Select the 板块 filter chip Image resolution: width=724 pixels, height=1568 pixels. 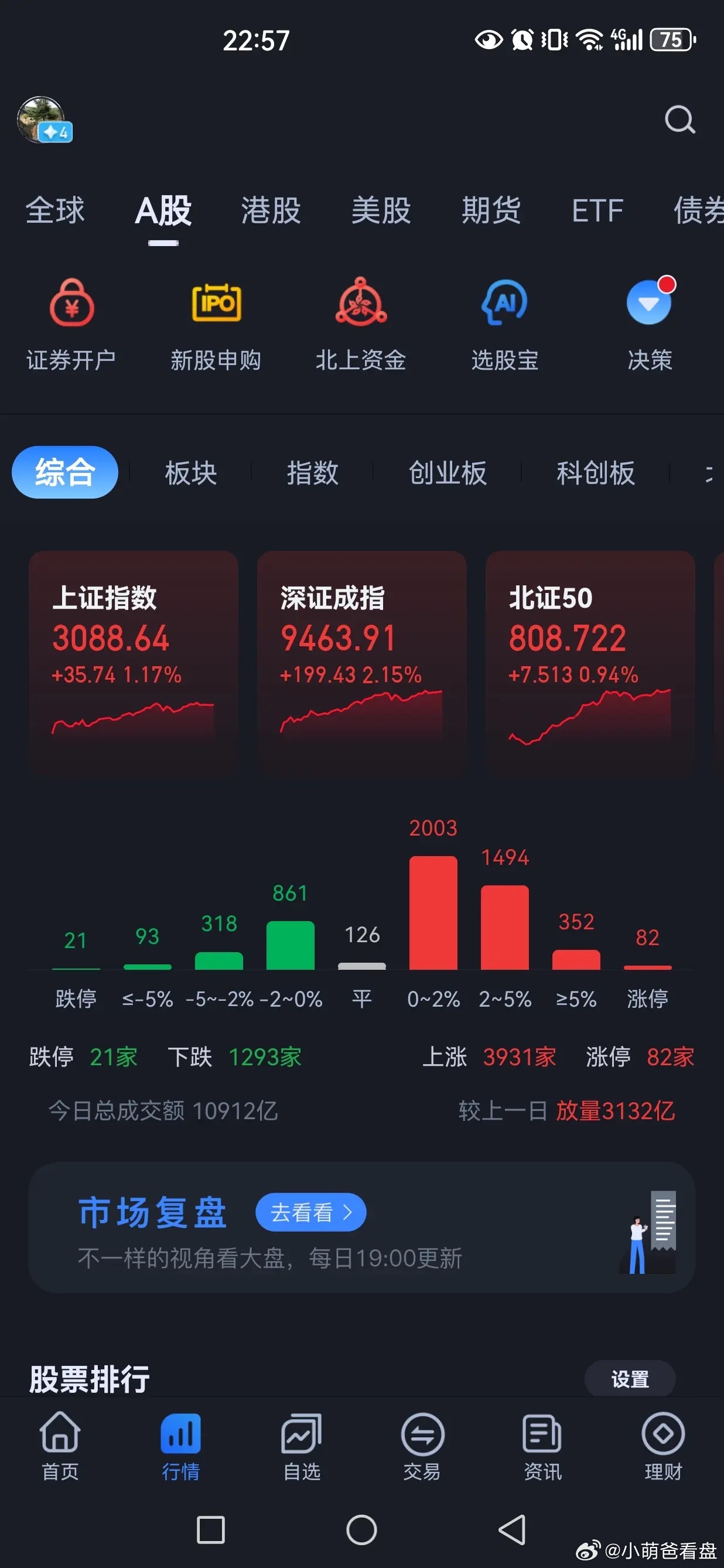[191, 472]
